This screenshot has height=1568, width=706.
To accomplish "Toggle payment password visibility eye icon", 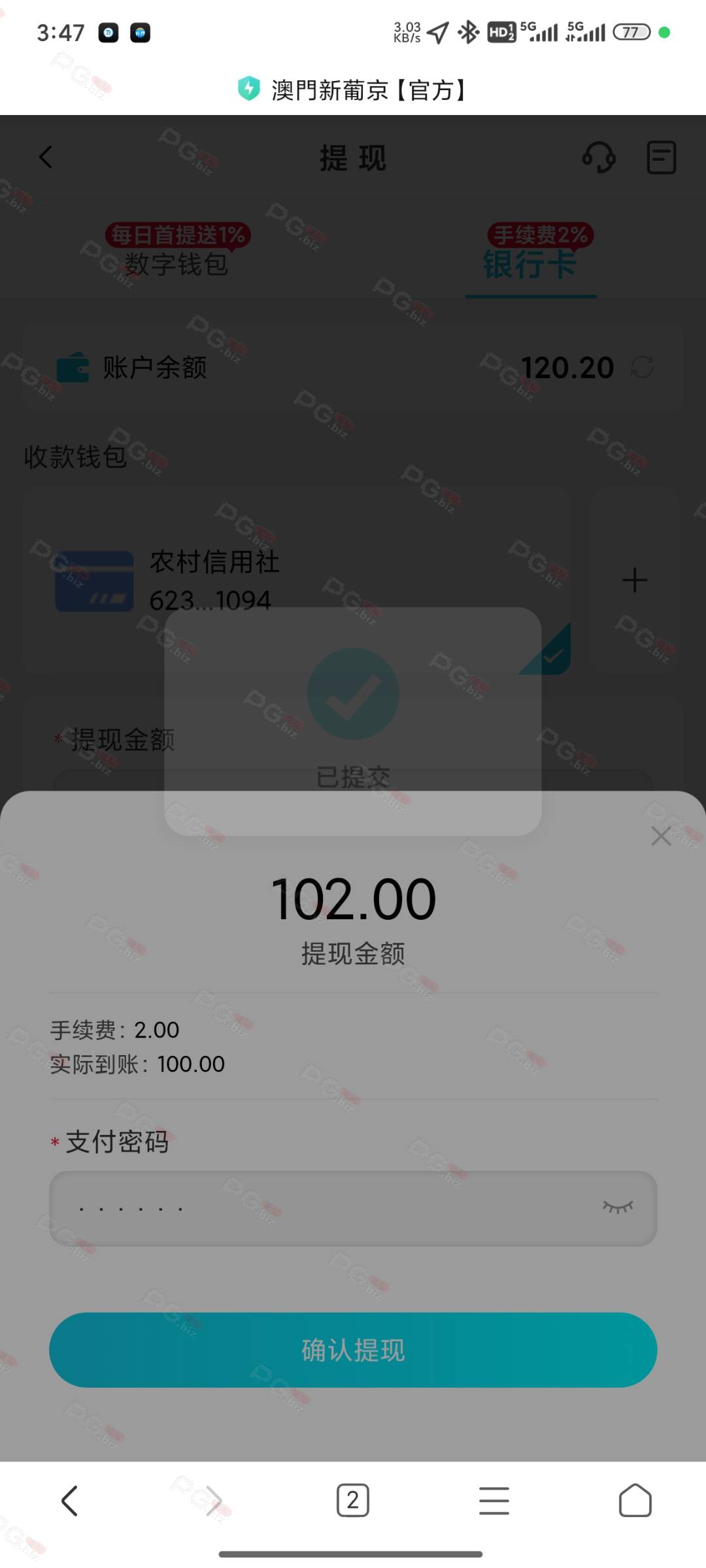I will [618, 1207].
